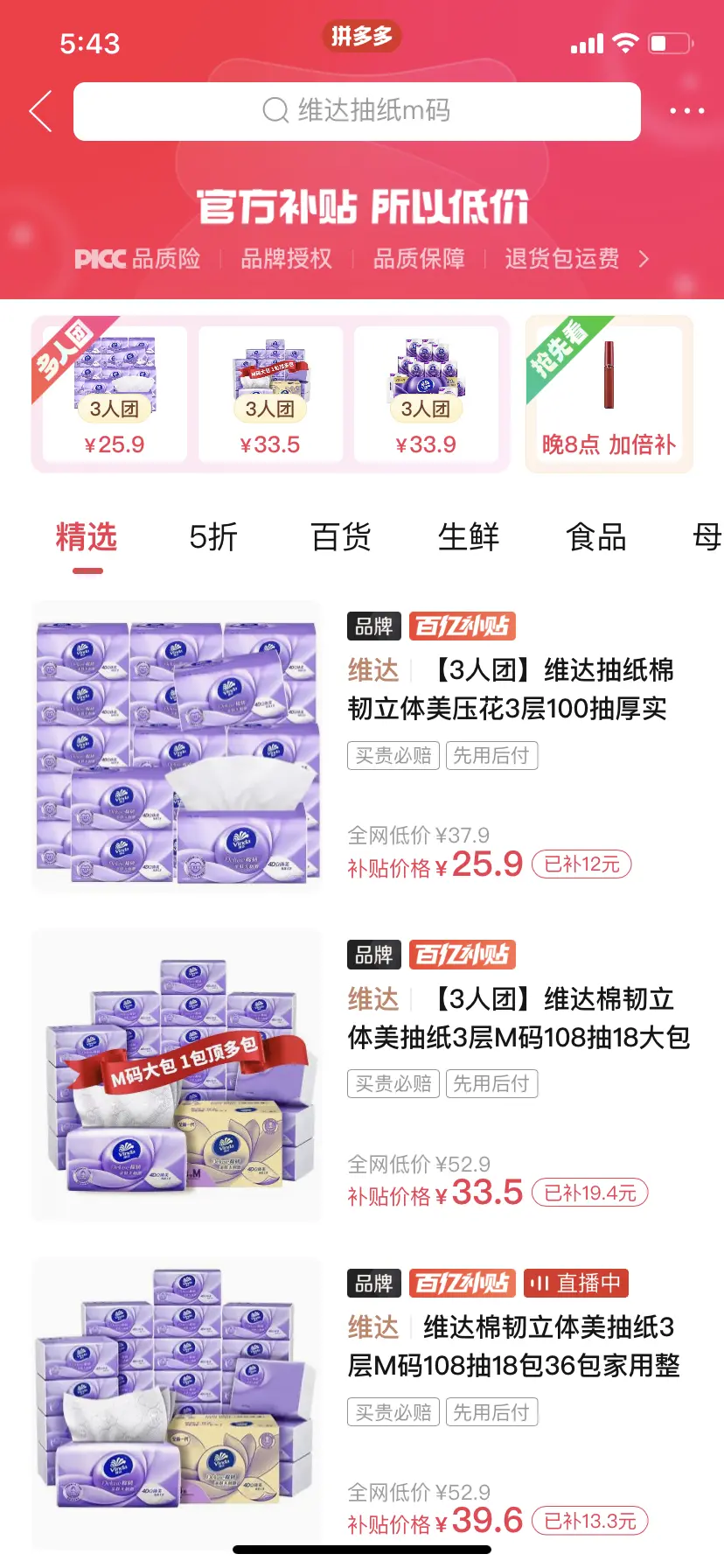View the 维达棉韧立体美抽纸3层M码108抽18大包 item
The image size is (724, 1568).
[x=518, y=1018]
